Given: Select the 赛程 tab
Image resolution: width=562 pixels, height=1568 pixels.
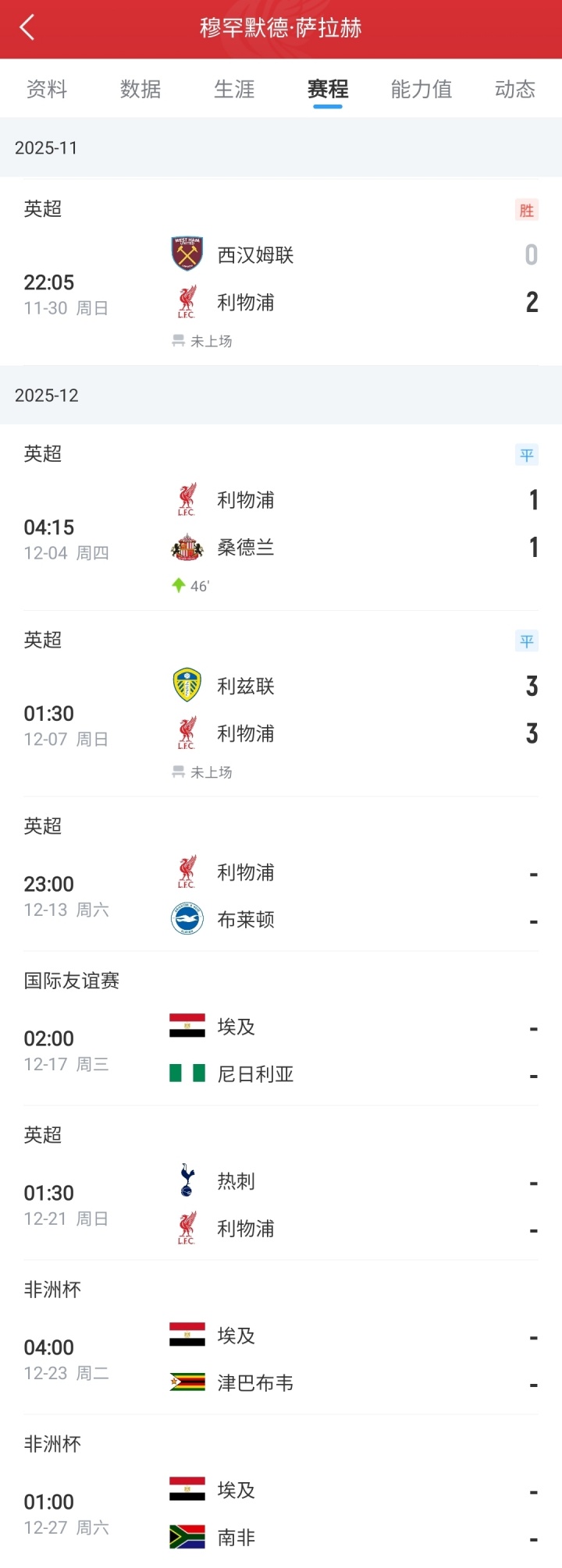Looking at the screenshot, I should point(328,89).
